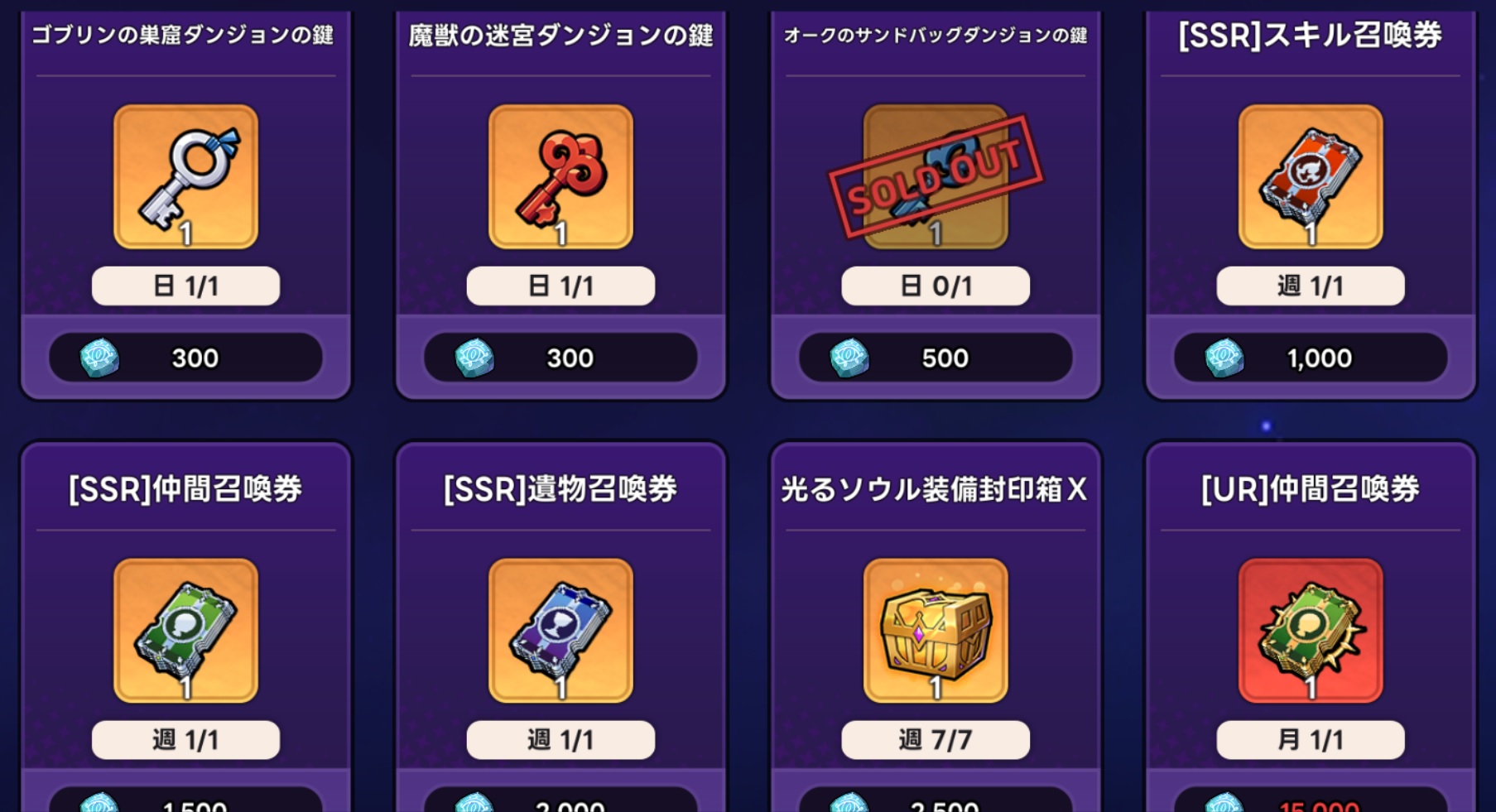
Task: Open the ゴブリンの巣窟ダンジョンの鍵 item card
Action: [185, 175]
